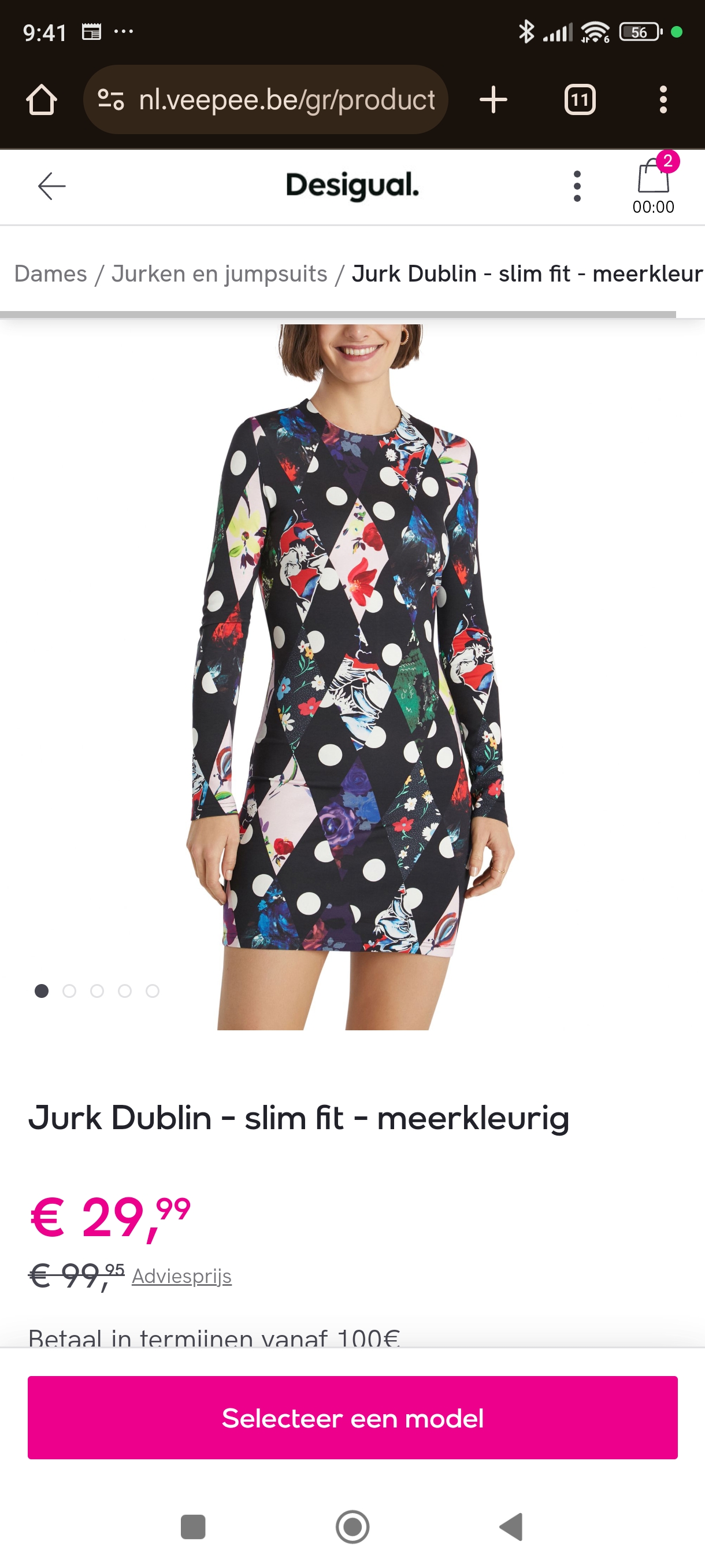Open the Desigual three-dot options menu
705x1568 pixels.
576,186
